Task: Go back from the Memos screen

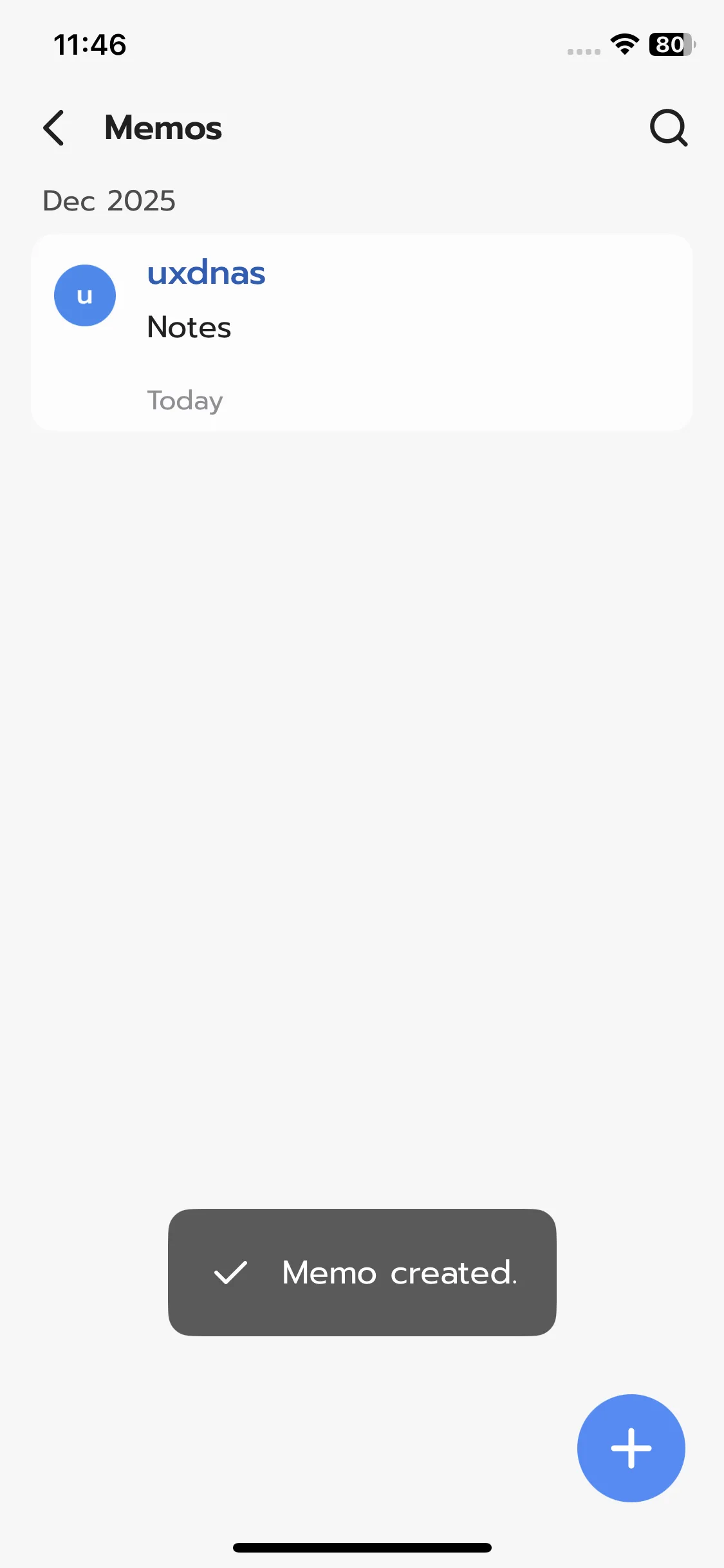Action: (54, 127)
